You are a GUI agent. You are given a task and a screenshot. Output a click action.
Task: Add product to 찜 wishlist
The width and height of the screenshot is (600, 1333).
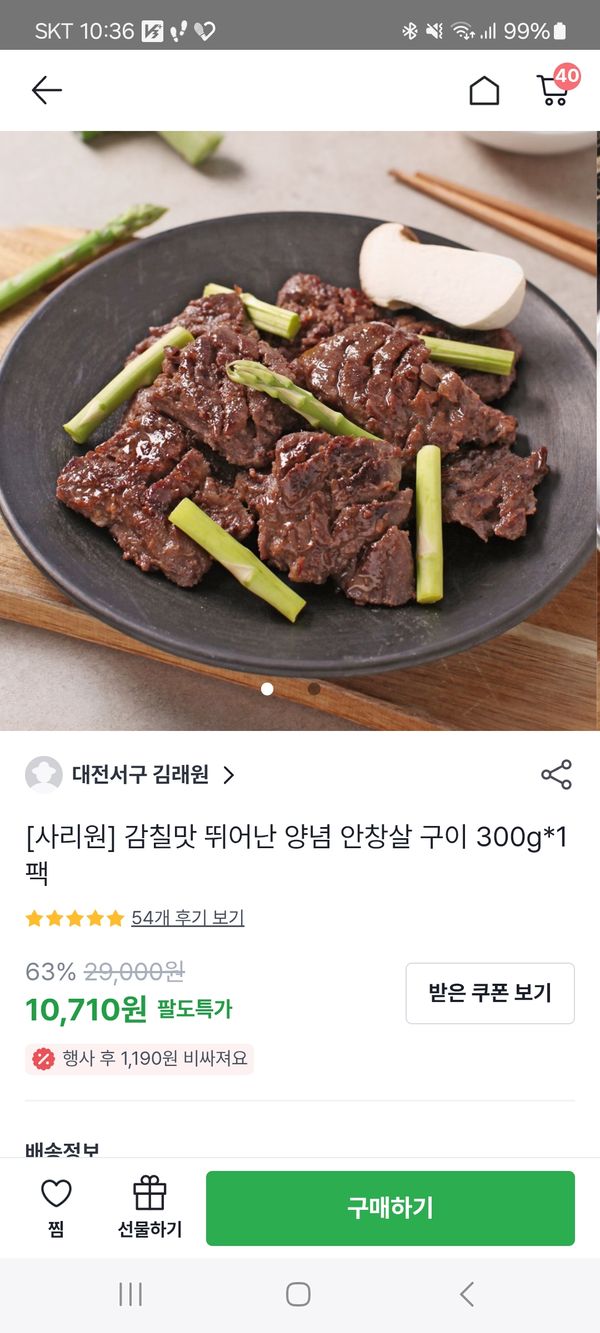56,1207
